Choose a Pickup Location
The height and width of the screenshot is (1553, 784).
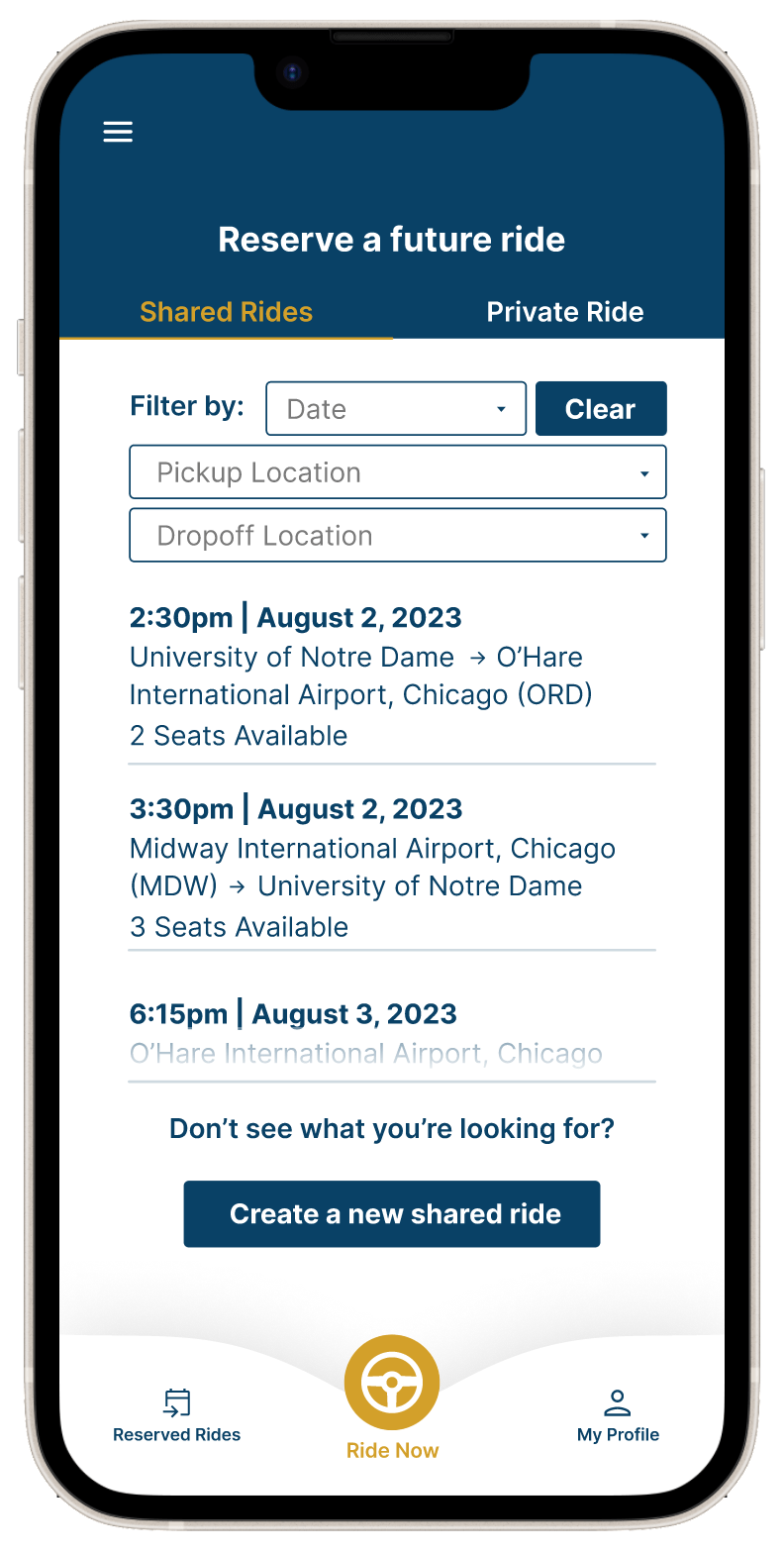[397, 472]
